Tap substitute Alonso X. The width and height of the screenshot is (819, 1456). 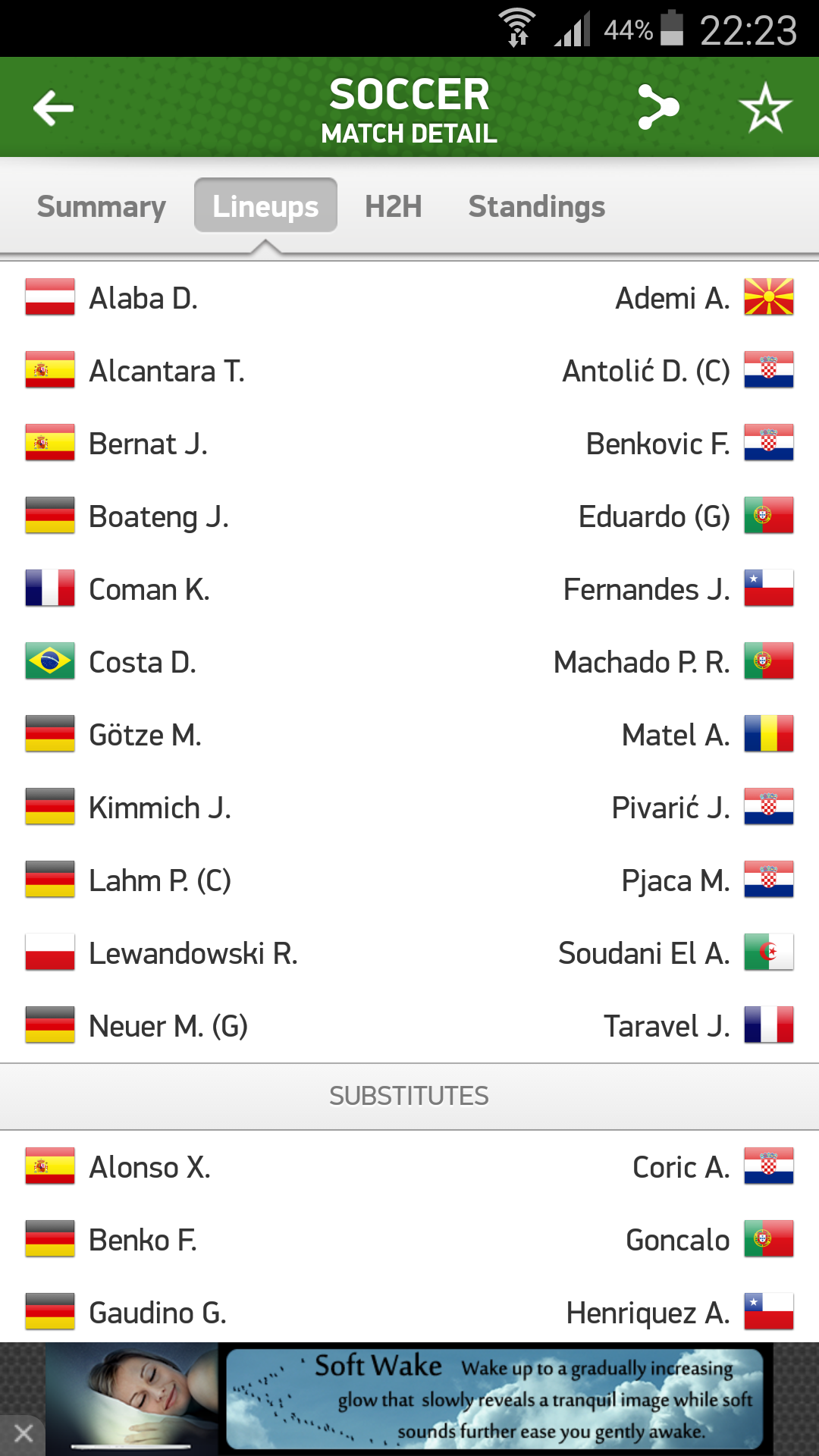point(149,1167)
